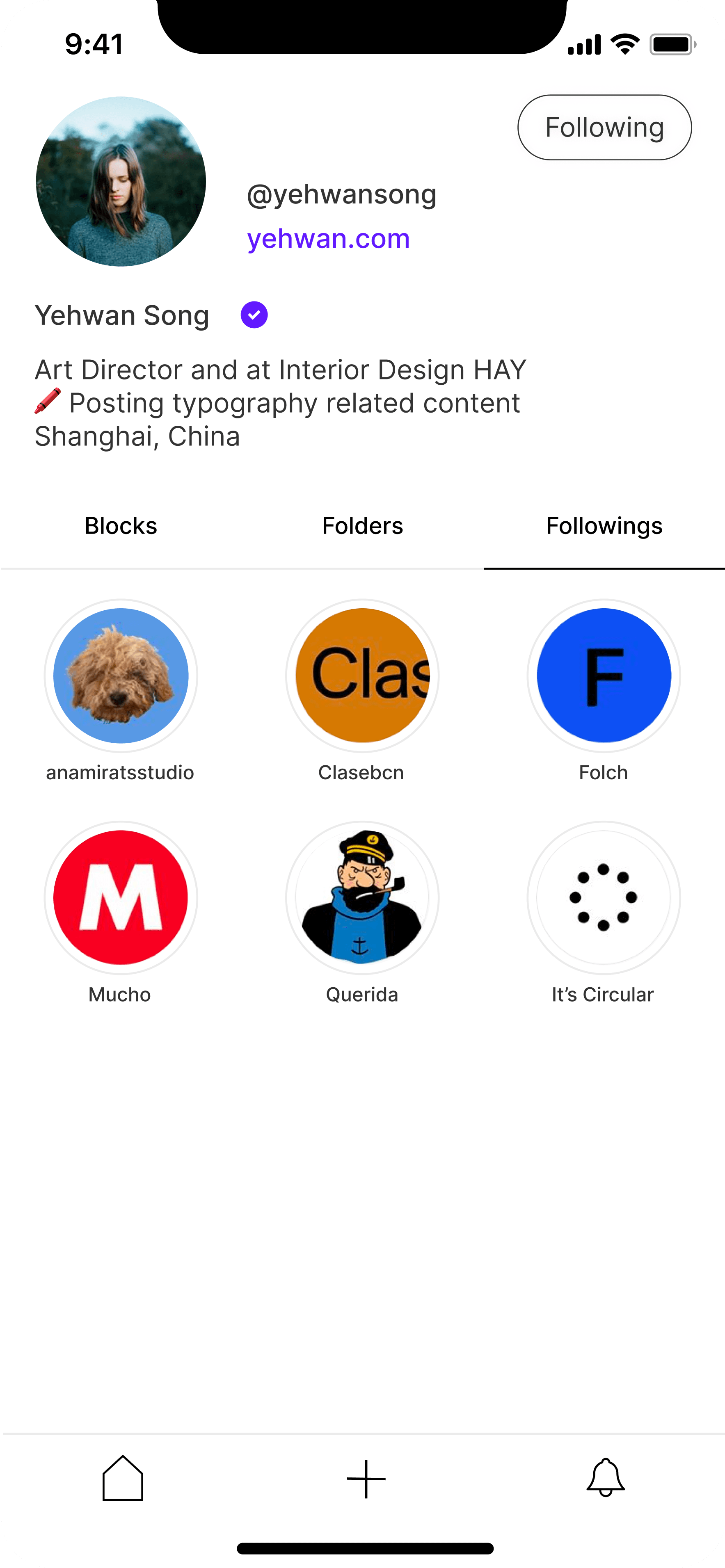The width and height of the screenshot is (725, 1568).
Task: Open the Clasebcn profile
Action: coord(362,676)
